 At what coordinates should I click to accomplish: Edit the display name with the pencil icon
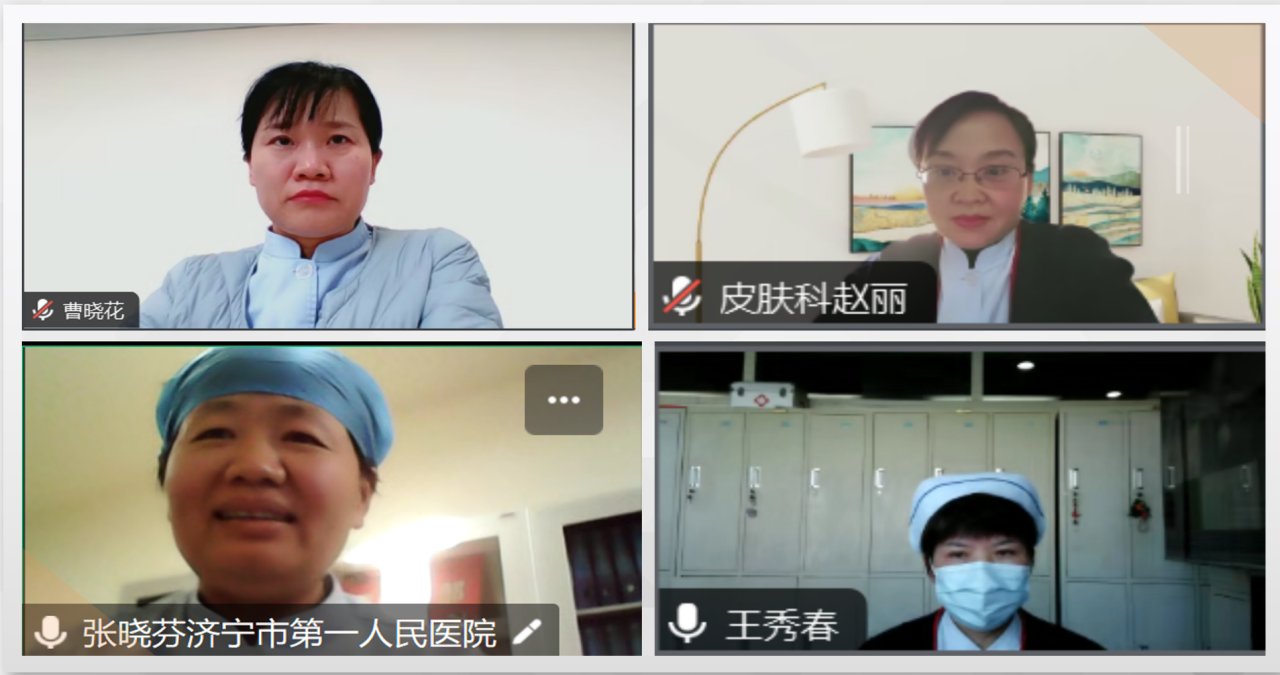click(x=527, y=631)
